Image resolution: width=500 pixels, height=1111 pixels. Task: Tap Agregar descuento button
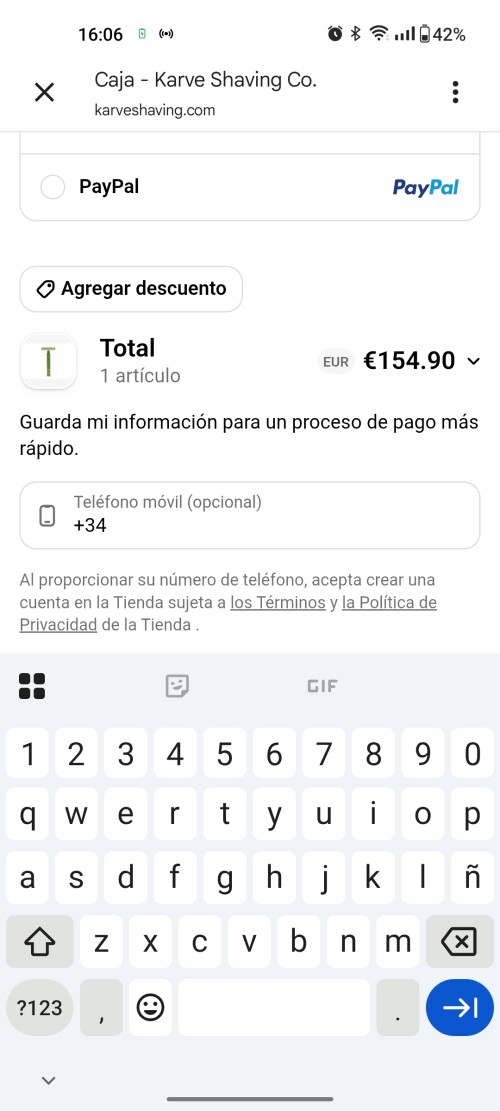[x=131, y=289]
